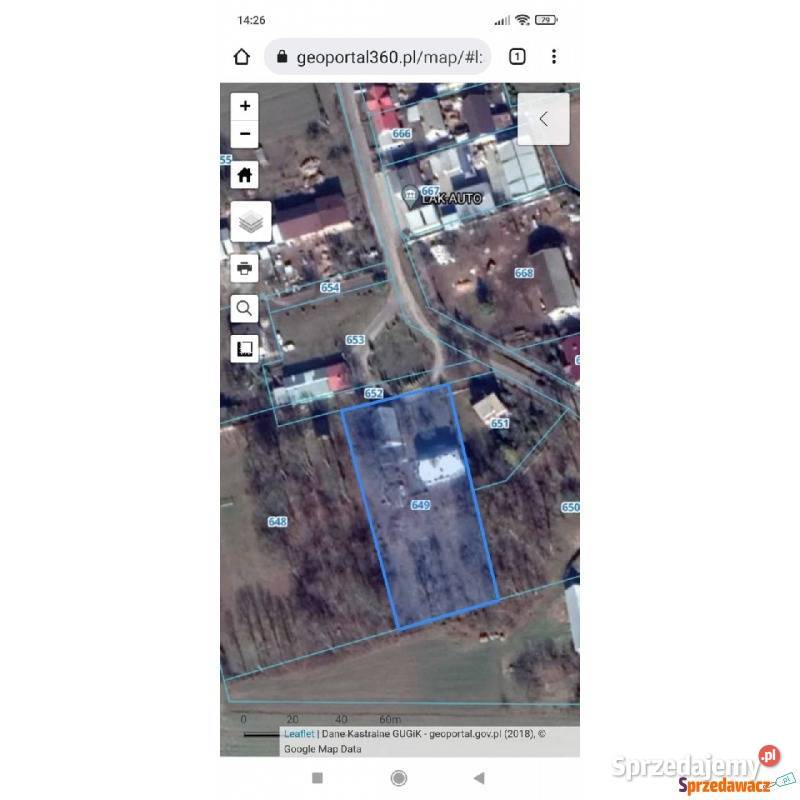Go back with system navigation
Screen dimensions: 800x800
[479, 777]
